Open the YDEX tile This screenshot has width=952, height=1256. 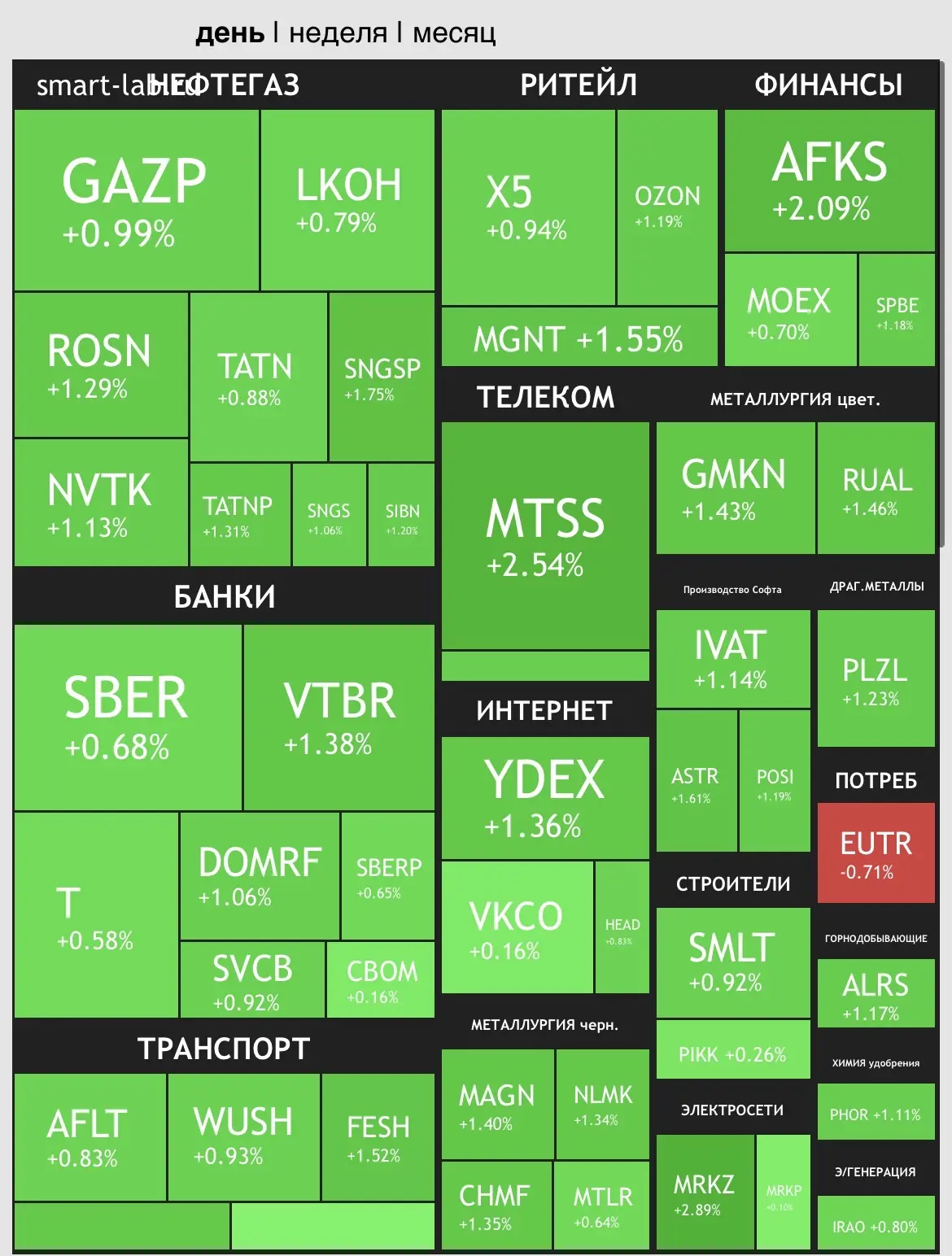click(545, 798)
